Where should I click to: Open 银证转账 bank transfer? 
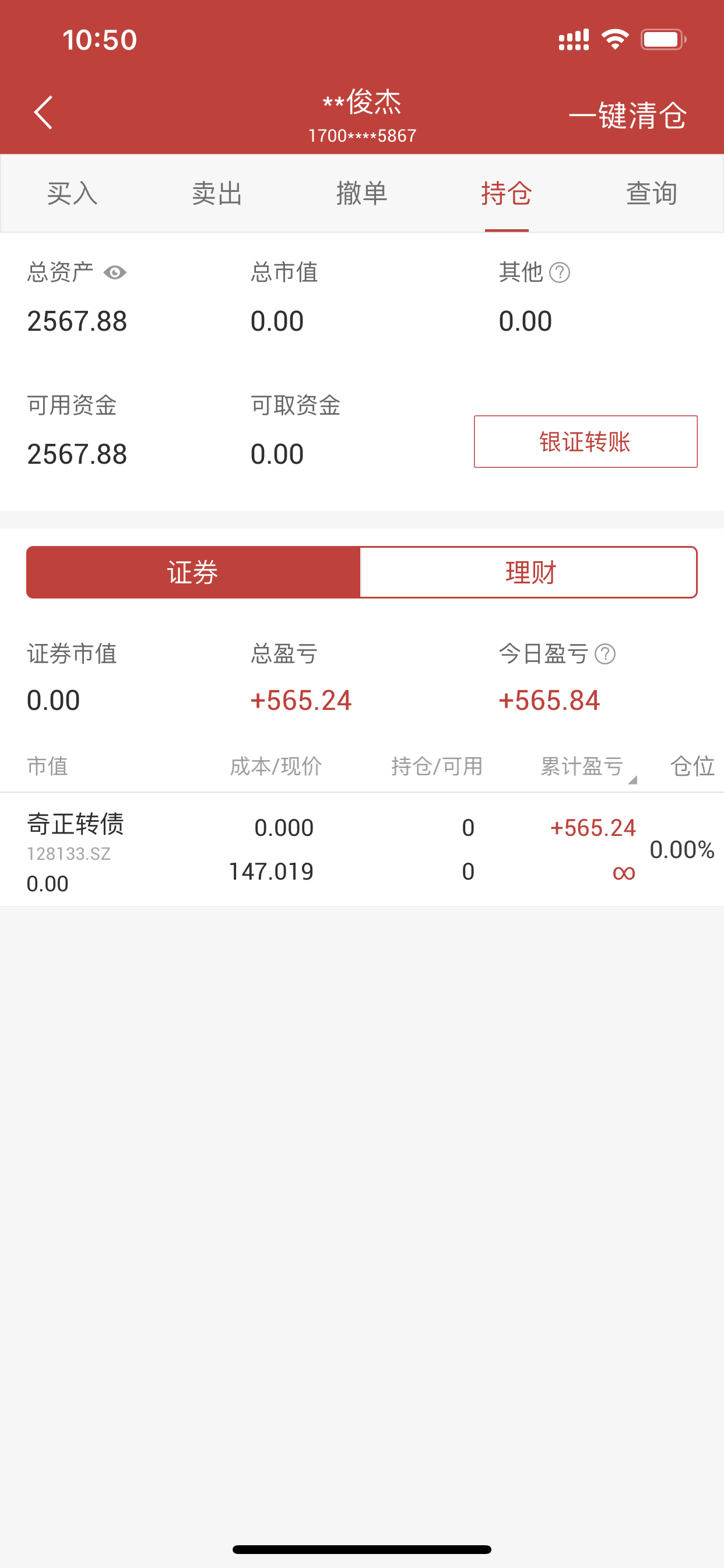(585, 442)
